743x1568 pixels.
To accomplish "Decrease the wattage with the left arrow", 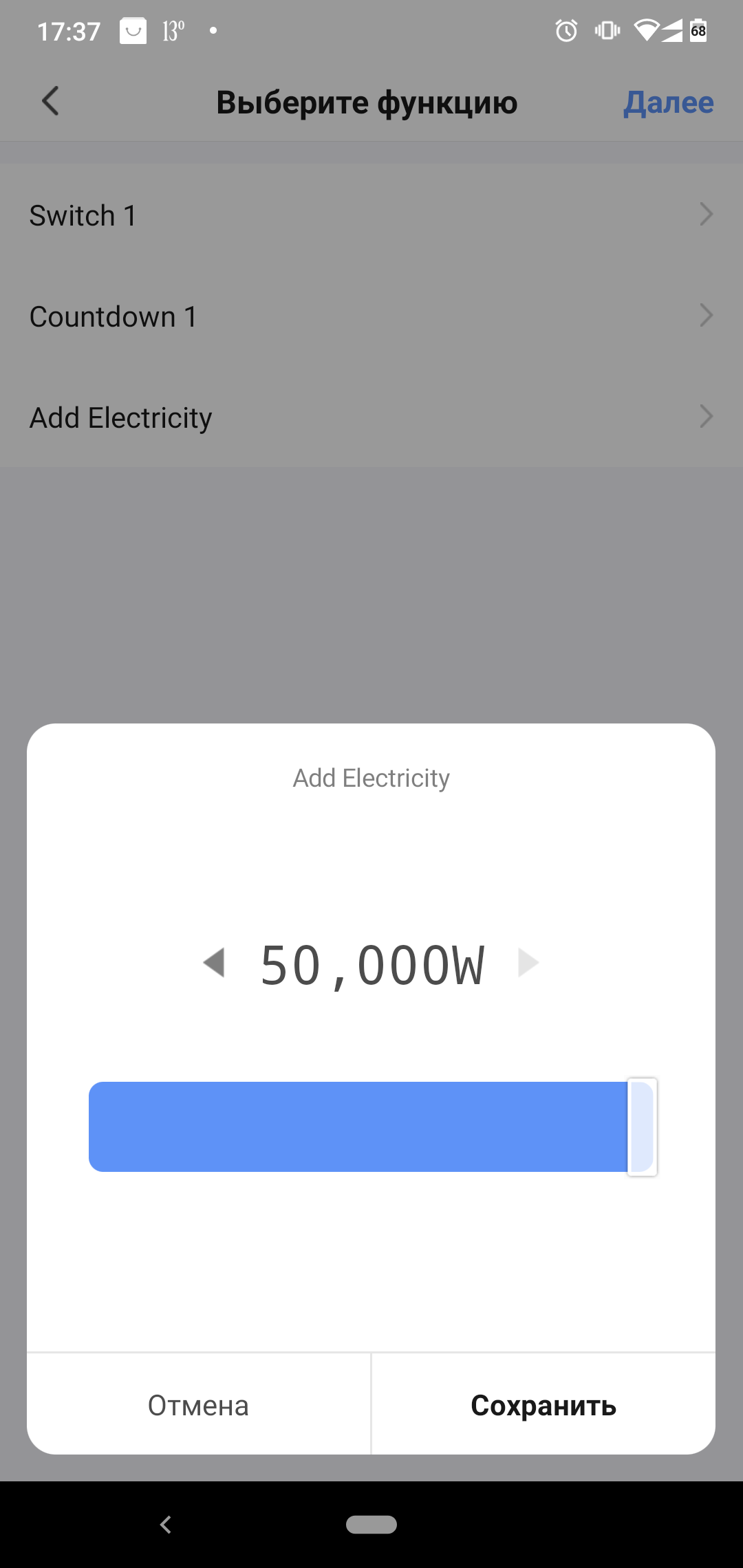I will pos(214,962).
